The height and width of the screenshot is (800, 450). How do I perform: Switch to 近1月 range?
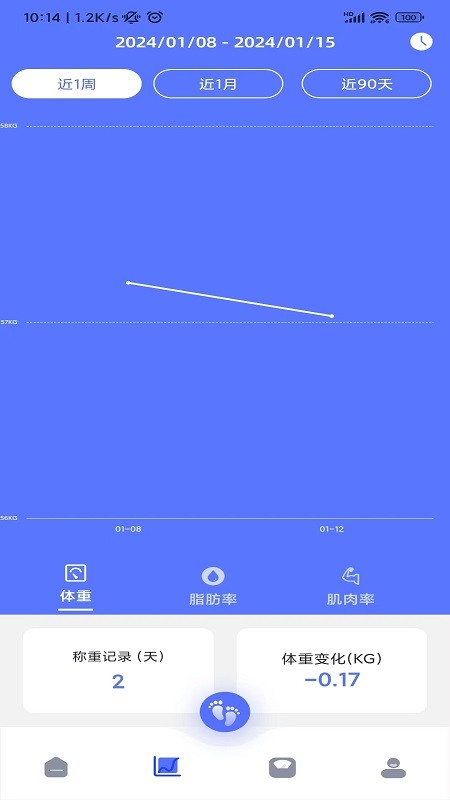(x=218, y=84)
